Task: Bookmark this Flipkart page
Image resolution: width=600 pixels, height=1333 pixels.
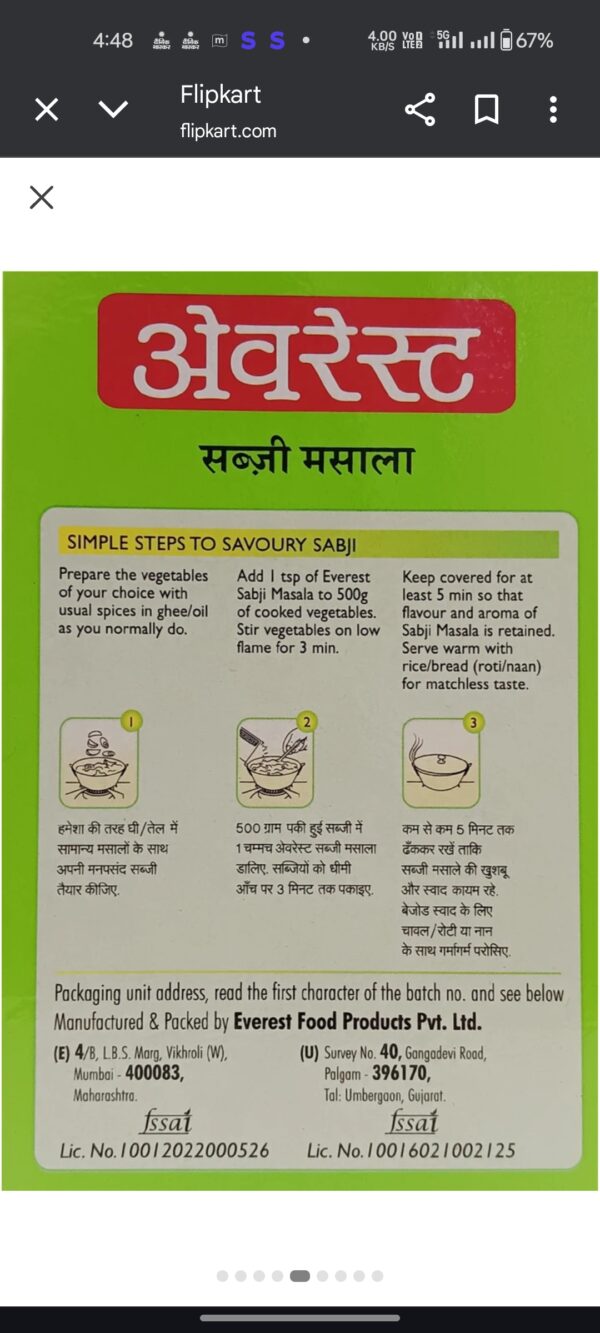Action: 486,109
